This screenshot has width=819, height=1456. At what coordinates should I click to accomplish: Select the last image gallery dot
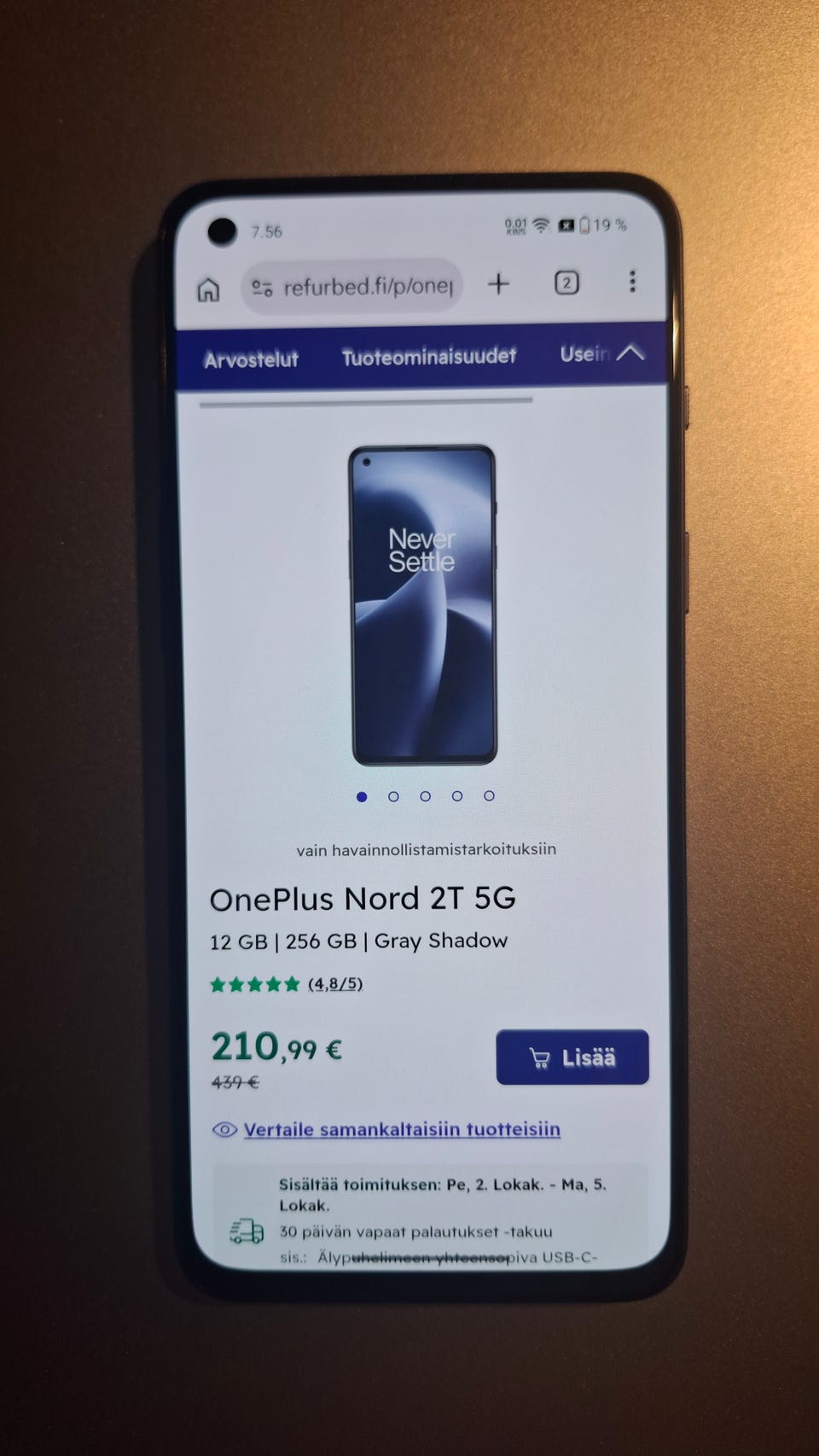[x=489, y=795]
